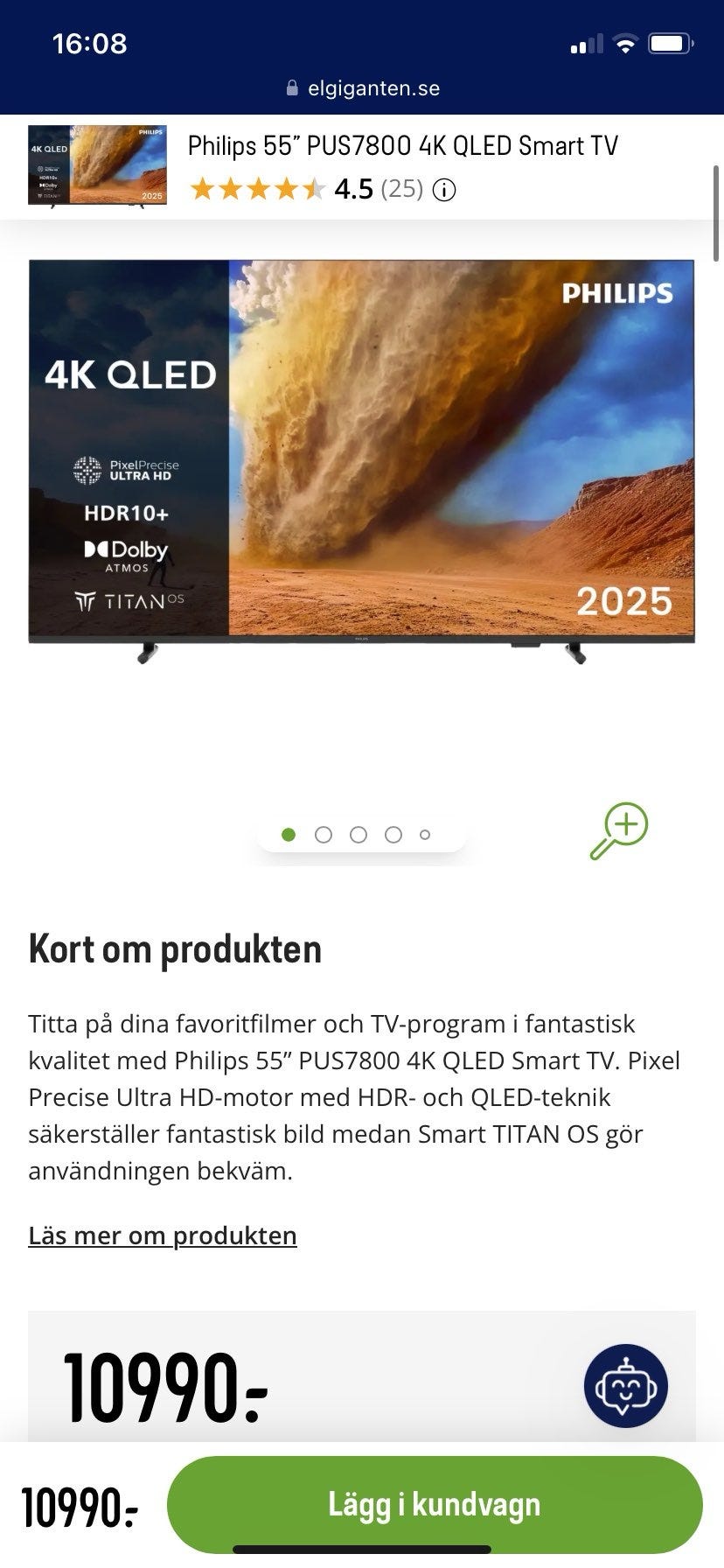This screenshot has width=724, height=1568.
Task: Tap the small product thumbnail image
Action: point(96,166)
